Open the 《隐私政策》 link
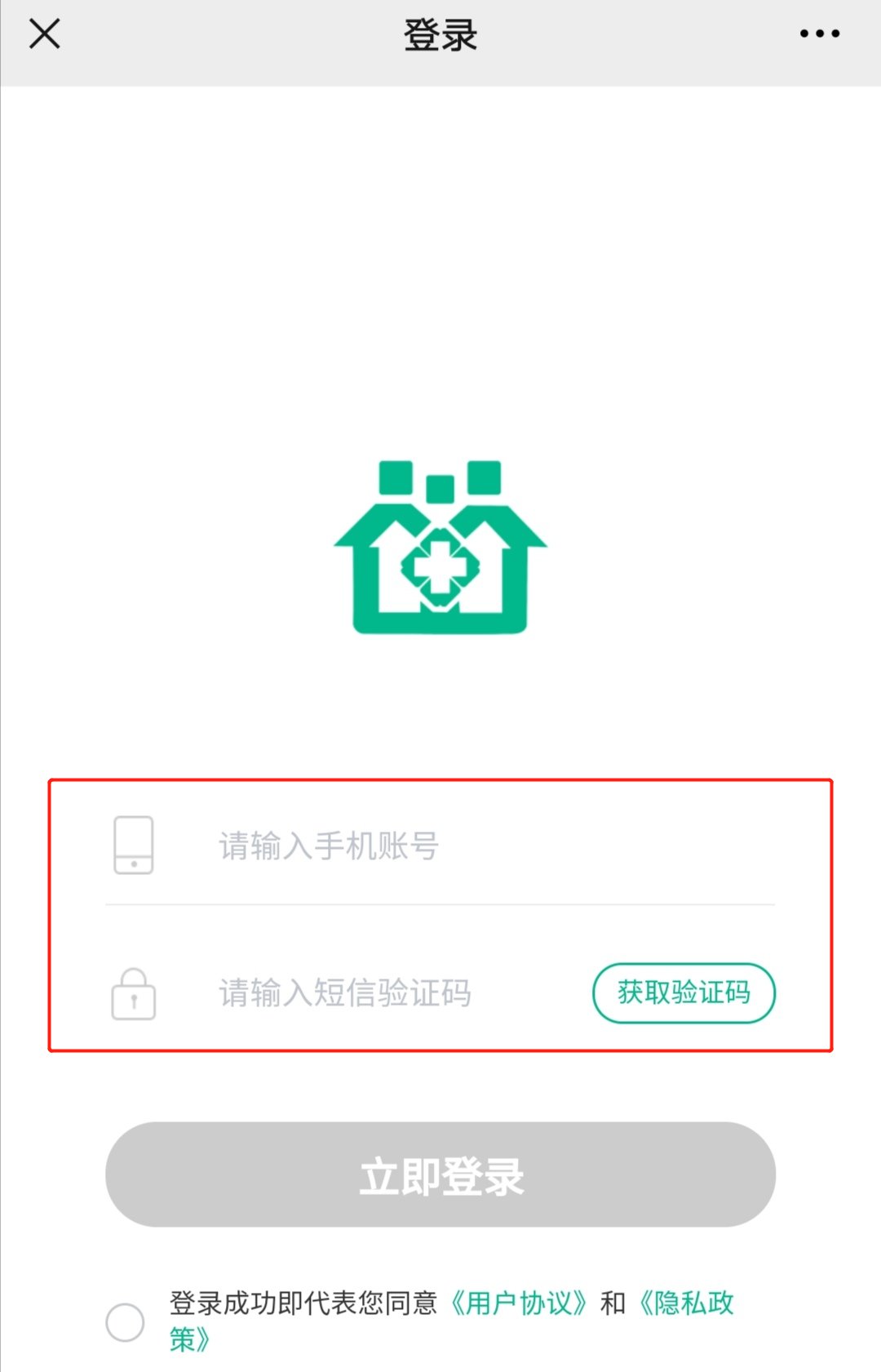Viewport: 881px width, 1372px height. coord(685,1303)
